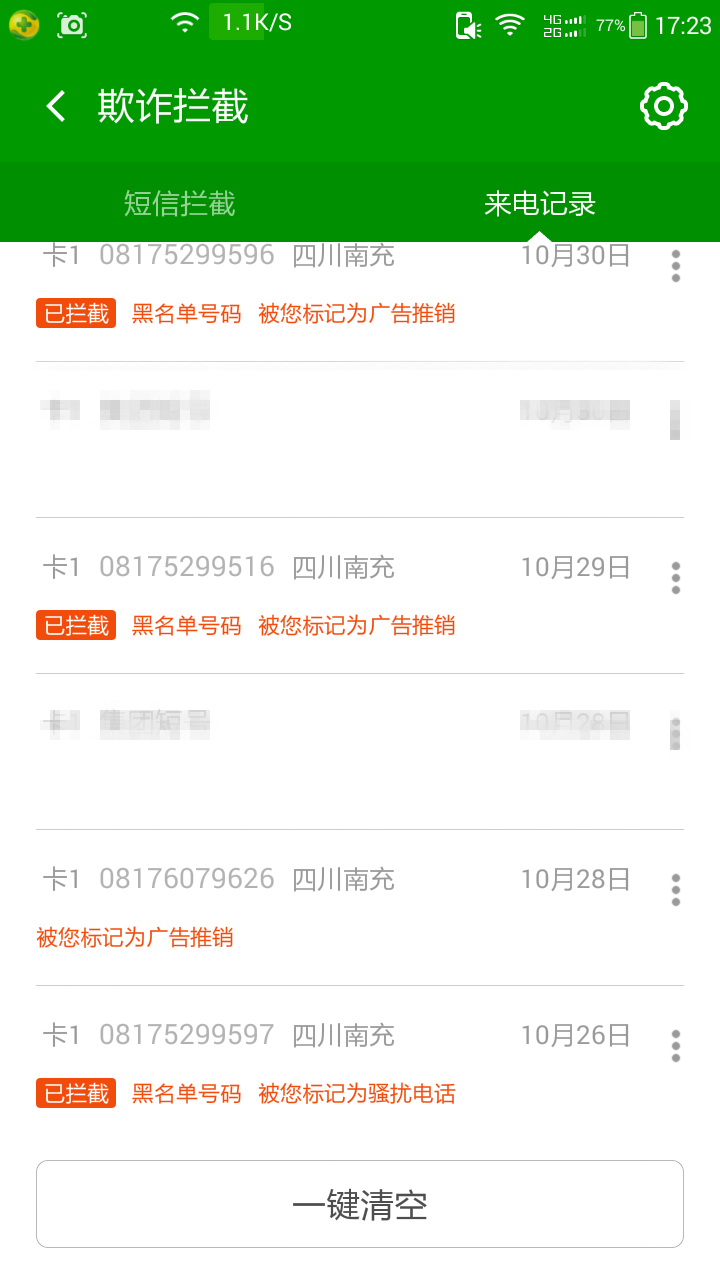The image size is (720, 1280).
Task: Select the 来电记录 tab
Action: coord(540,203)
